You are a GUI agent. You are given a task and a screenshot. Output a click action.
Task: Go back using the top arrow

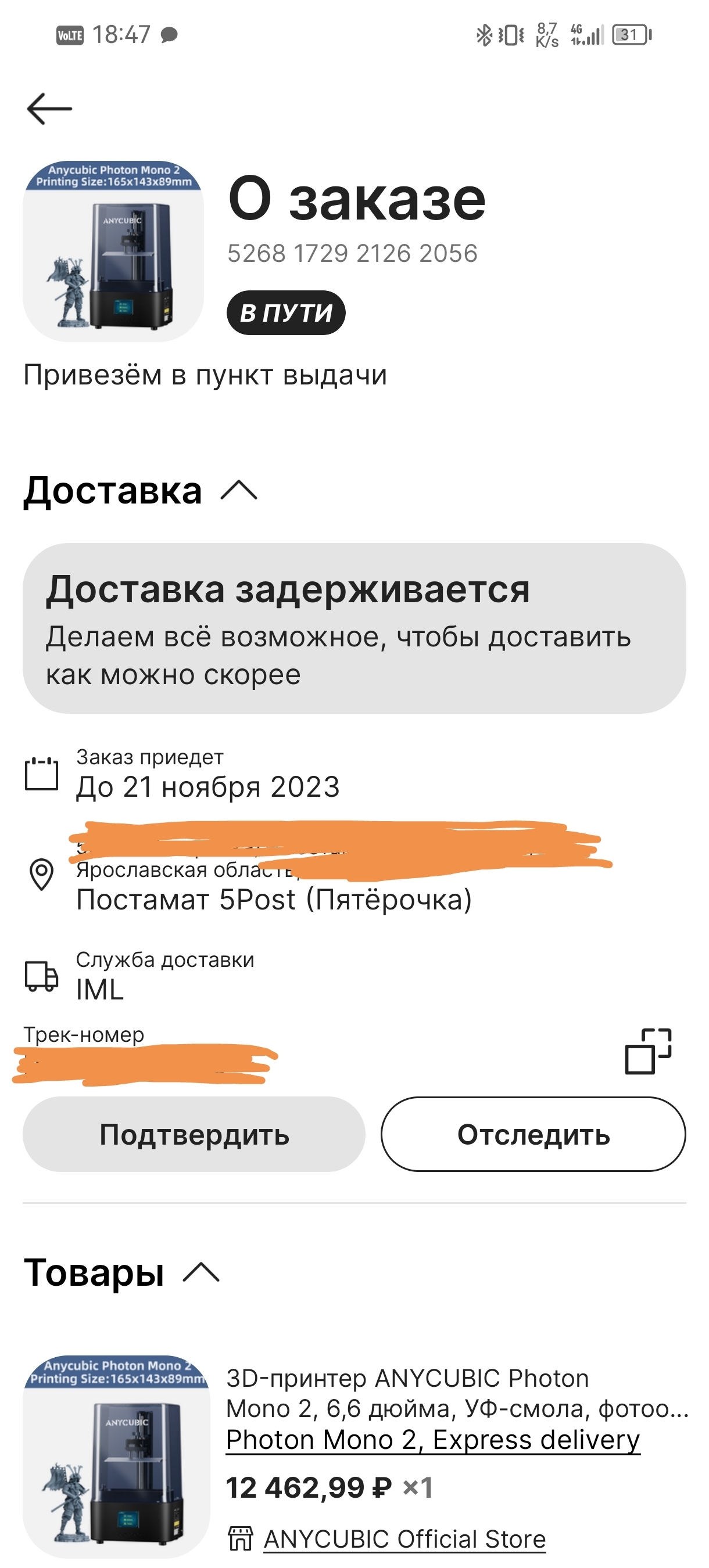click(x=49, y=109)
